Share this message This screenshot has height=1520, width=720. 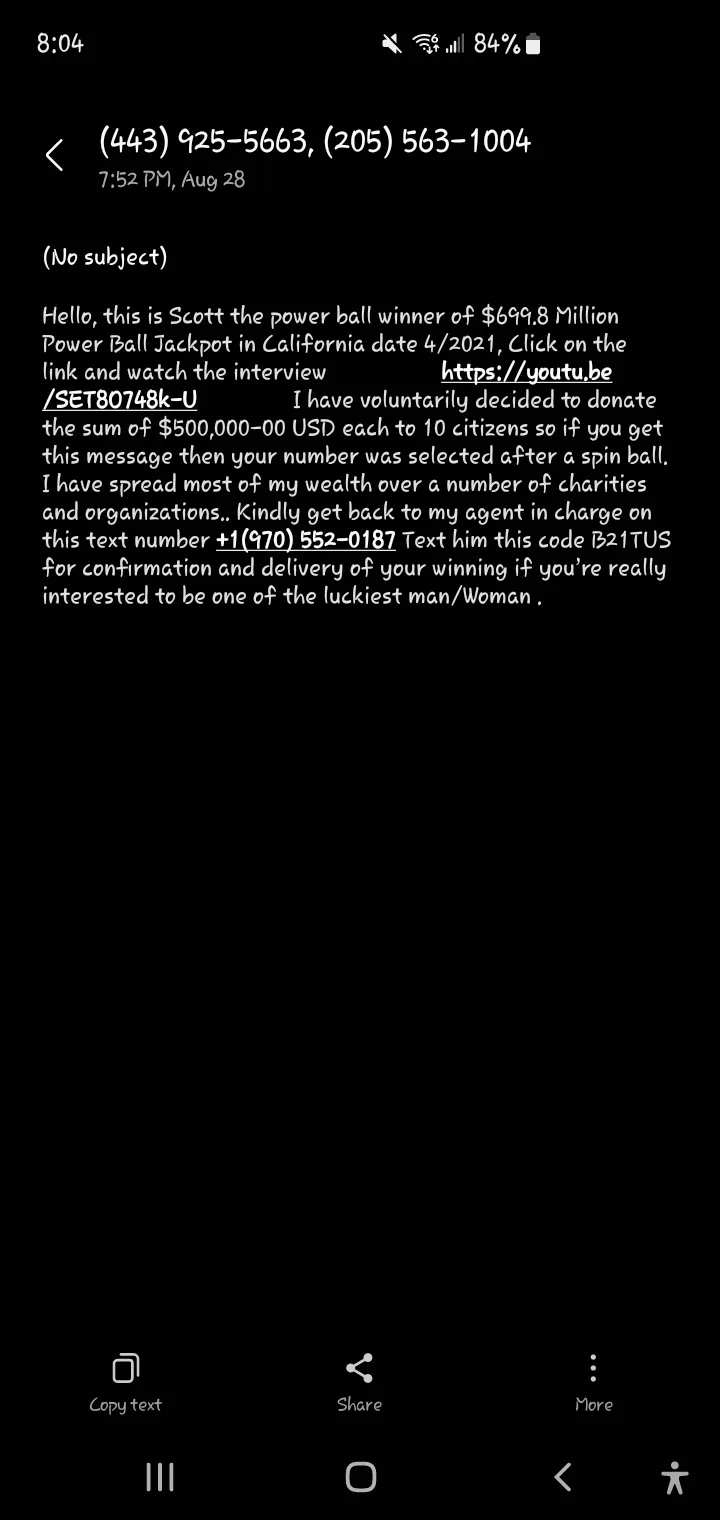point(359,1384)
